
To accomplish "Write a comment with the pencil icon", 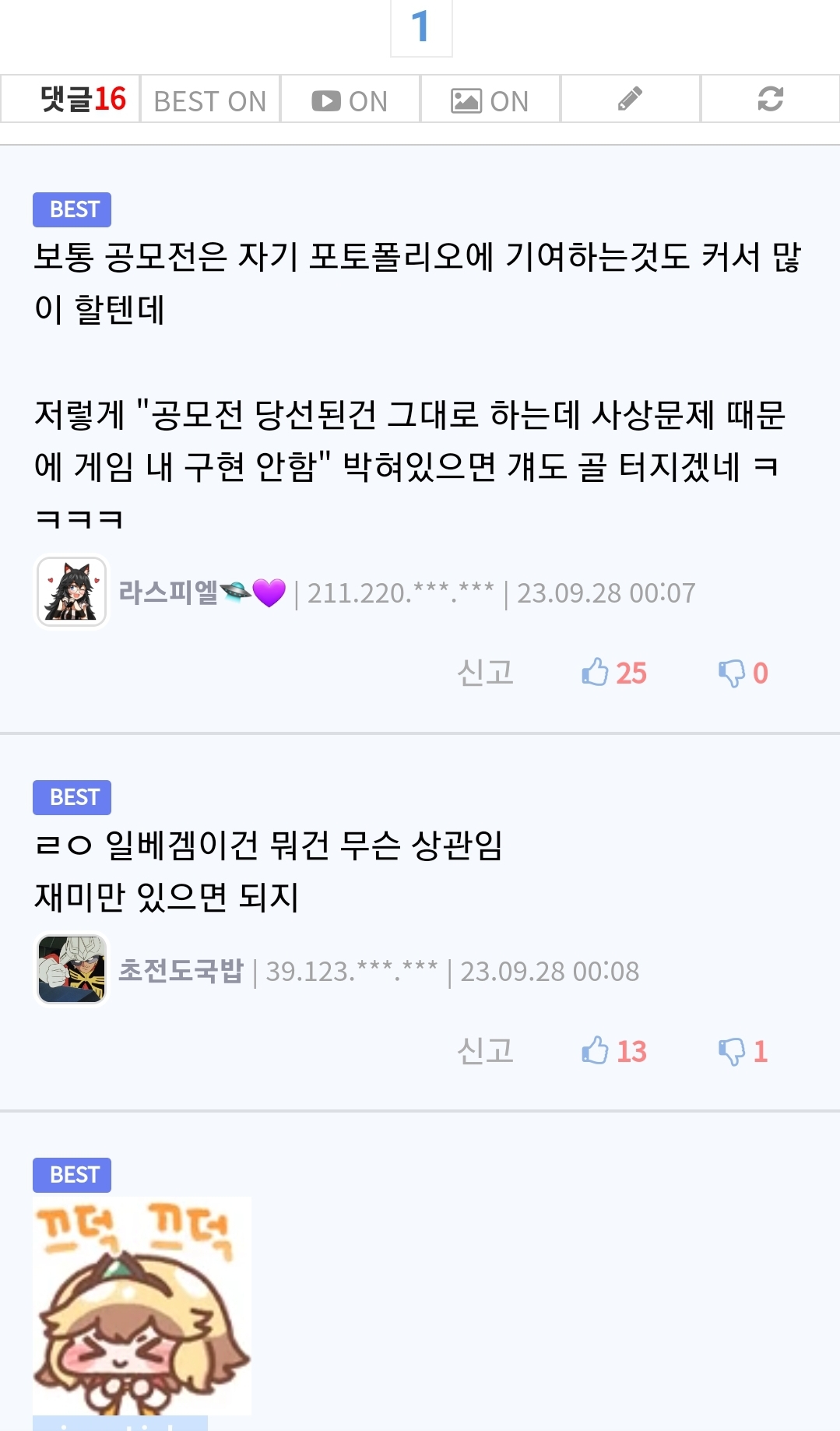I will tap(631, 99).
